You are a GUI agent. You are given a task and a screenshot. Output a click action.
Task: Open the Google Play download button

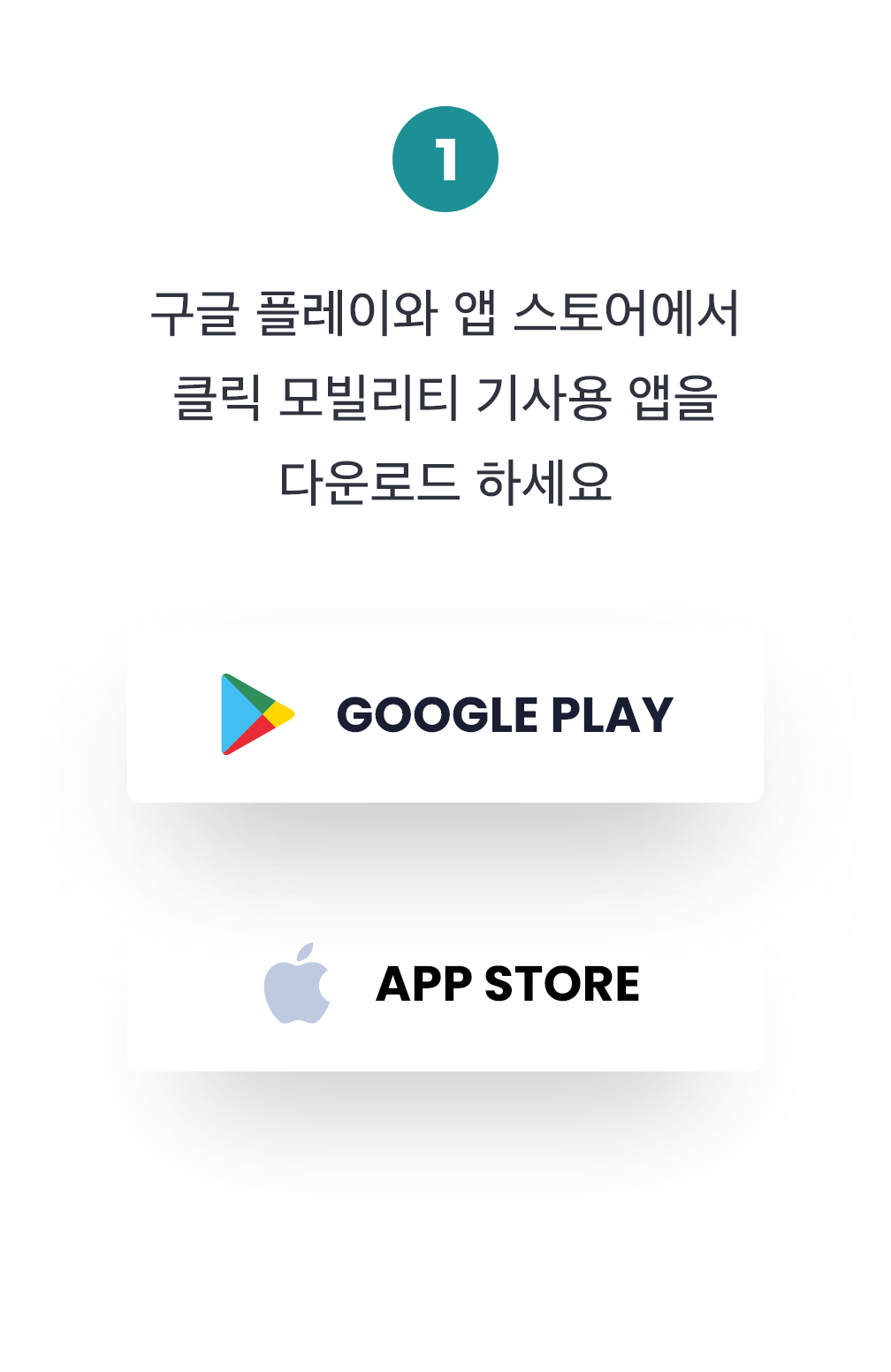pos(445,714)
